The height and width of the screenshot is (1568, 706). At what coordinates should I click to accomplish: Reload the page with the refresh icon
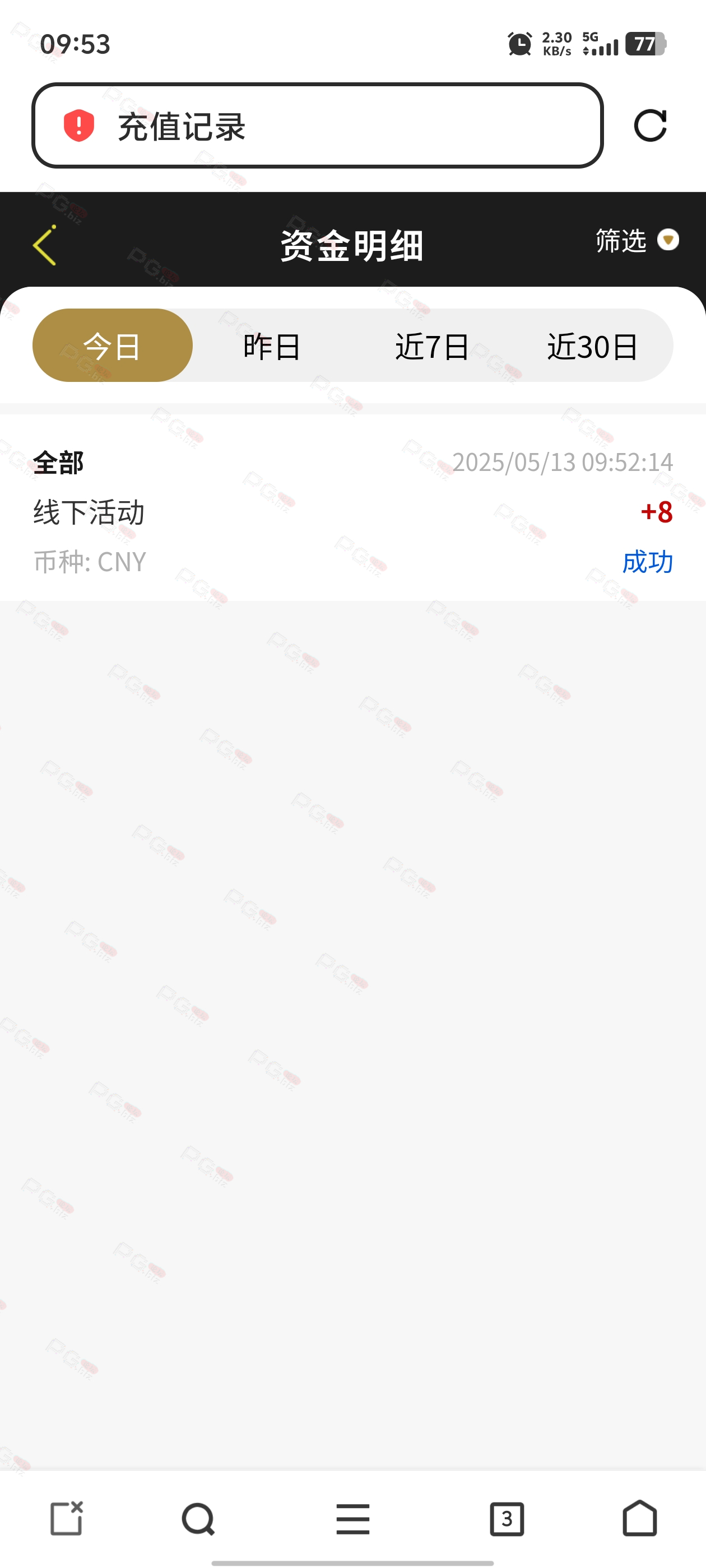pos(650,125)
